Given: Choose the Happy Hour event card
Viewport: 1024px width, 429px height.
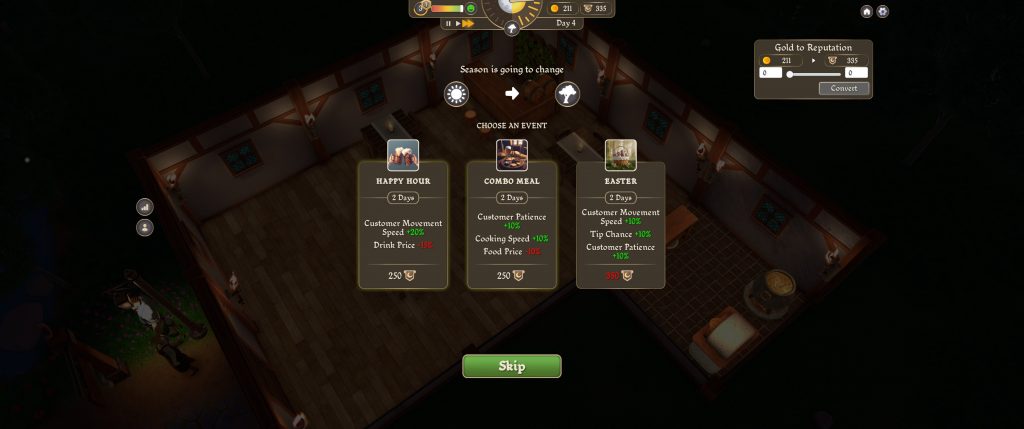Looking at the screenshot, I should [x=403, y=225].
